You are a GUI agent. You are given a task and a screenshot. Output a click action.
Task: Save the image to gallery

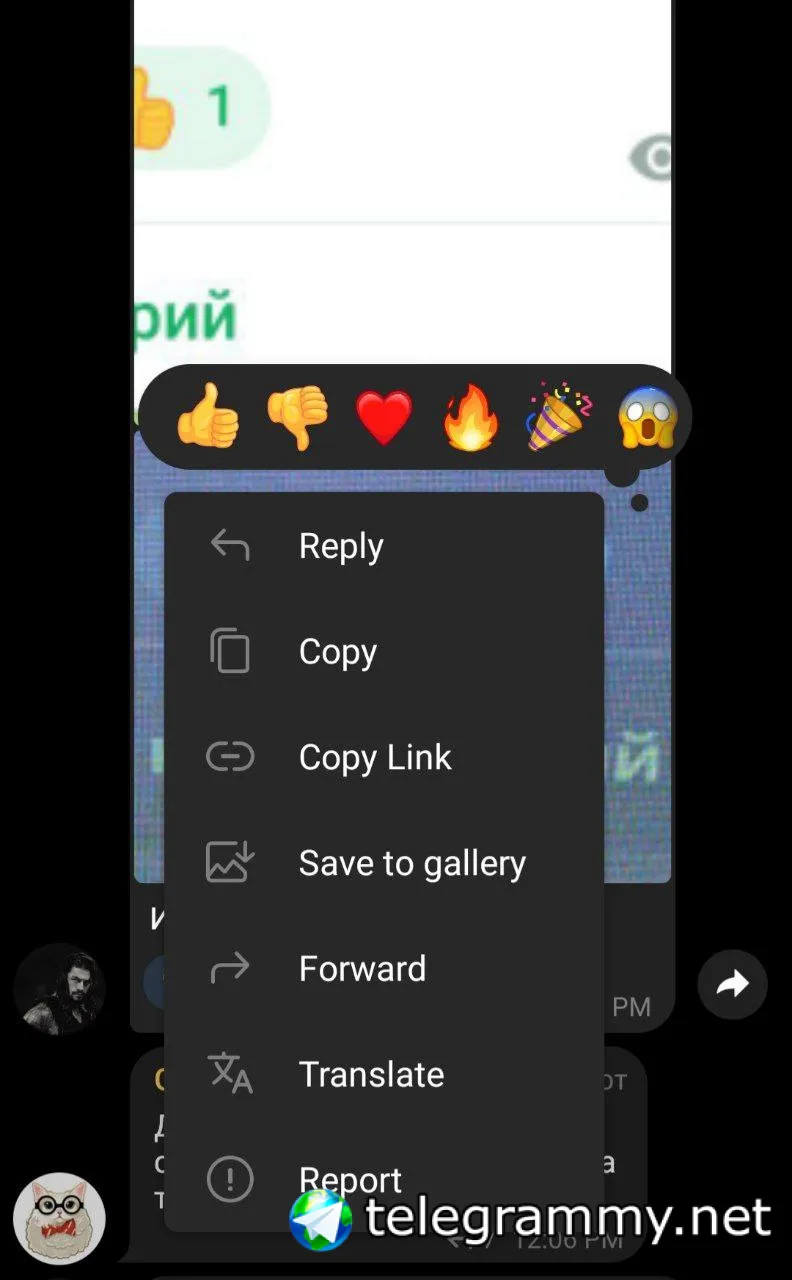coord(384,863)
